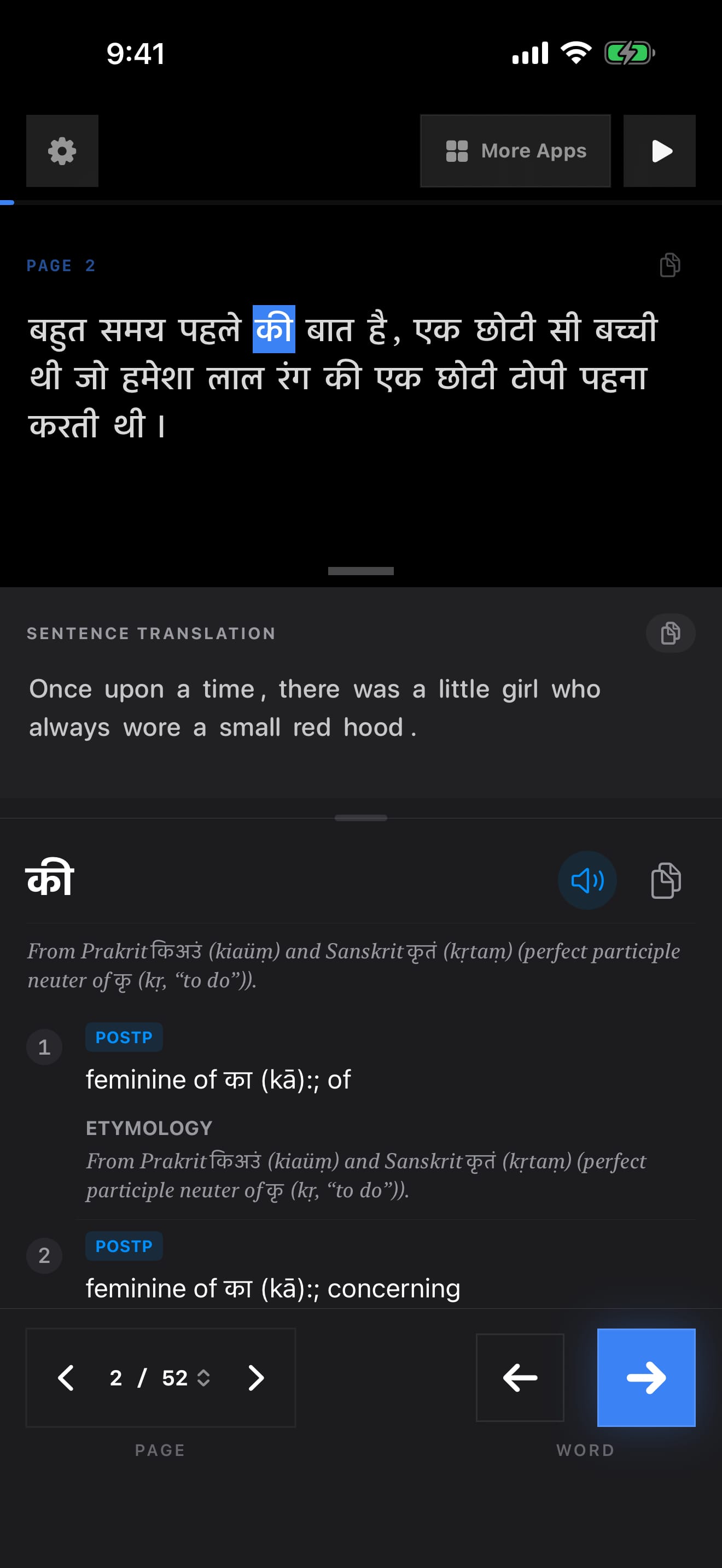
Task: Play pronunciation of the word की
Action: click(587, 880)
